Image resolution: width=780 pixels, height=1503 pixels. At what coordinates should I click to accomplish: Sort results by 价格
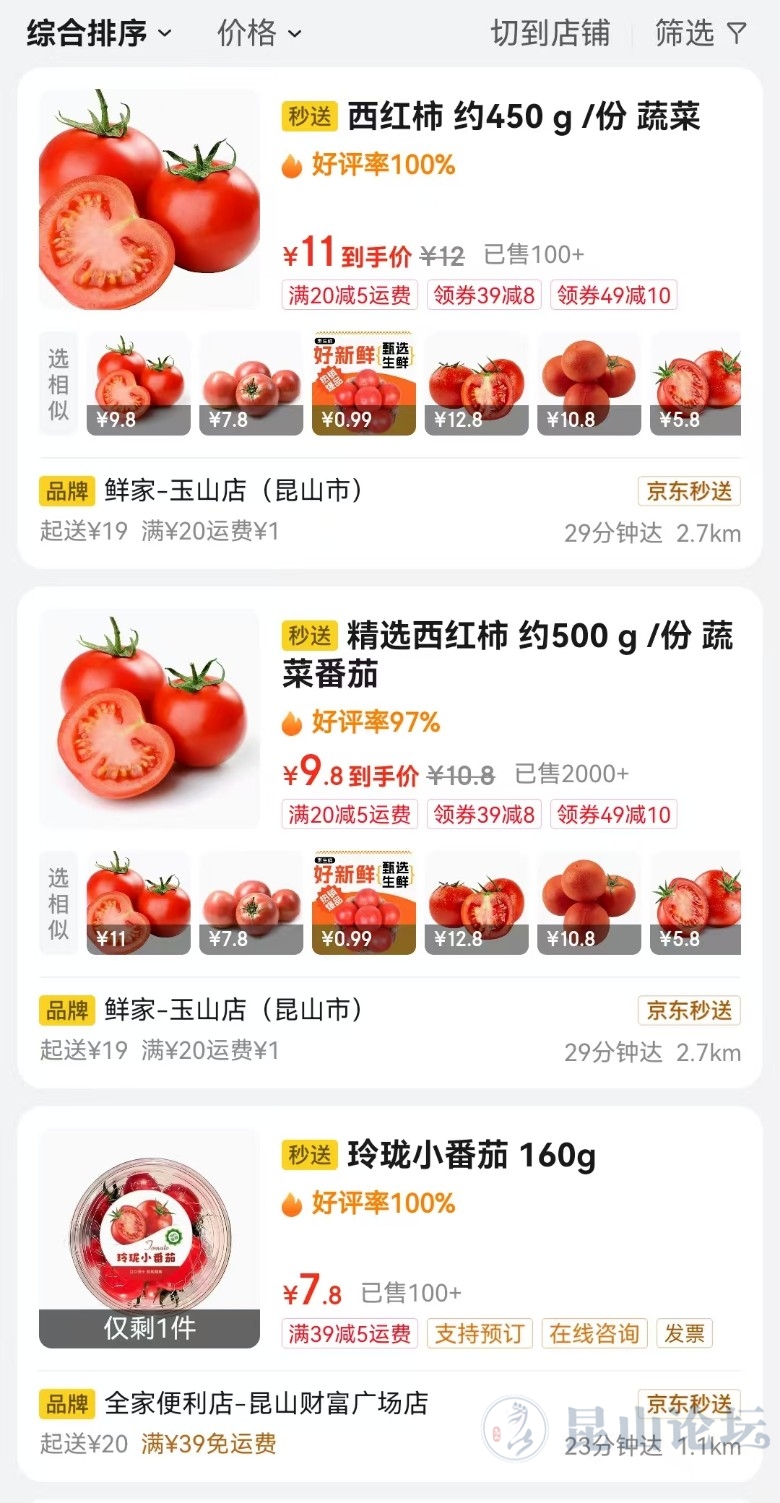pos(259,33)
